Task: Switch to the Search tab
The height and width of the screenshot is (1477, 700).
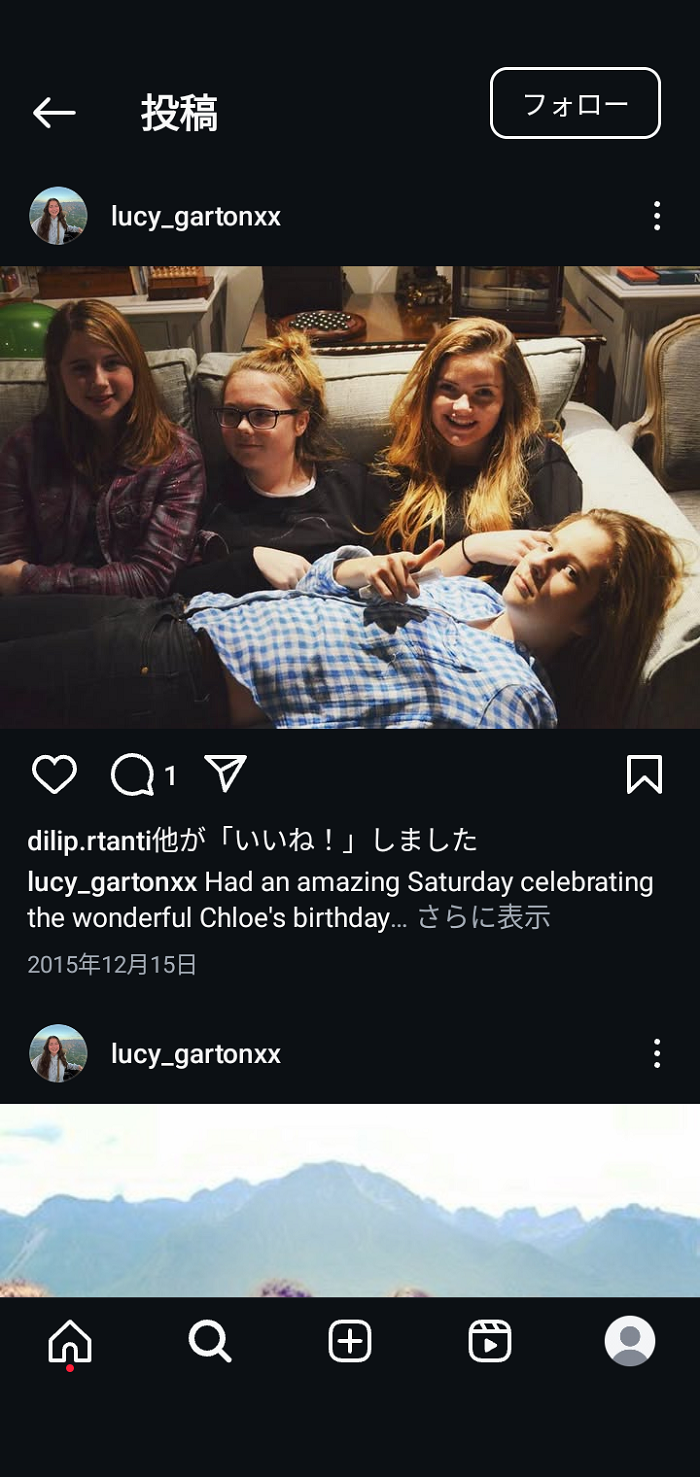Action: tap(210, 1341)
